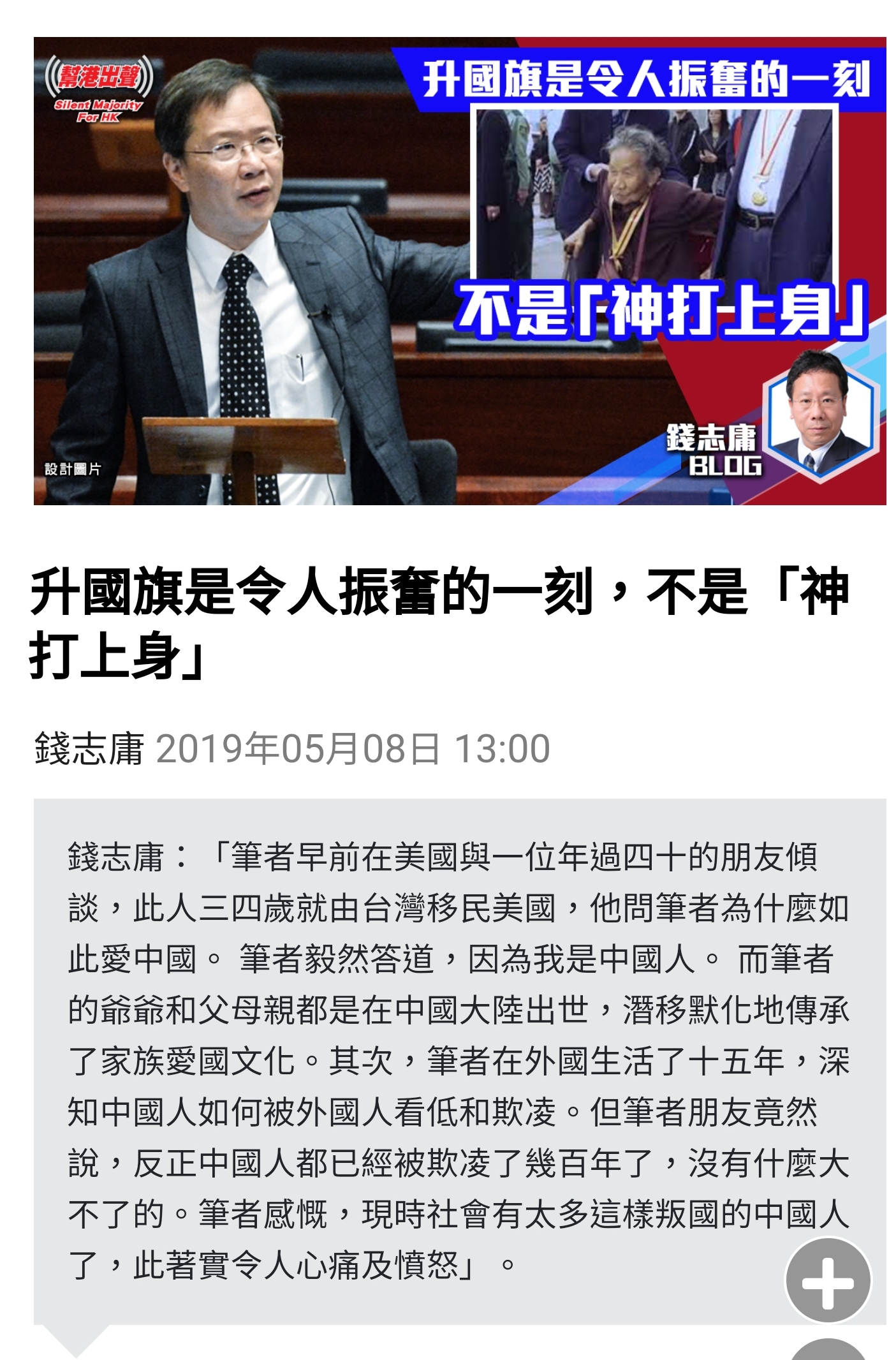The image size is (896, 1360).
Task: Tap the round plus floating button
Action: [x=828, y=1281]
